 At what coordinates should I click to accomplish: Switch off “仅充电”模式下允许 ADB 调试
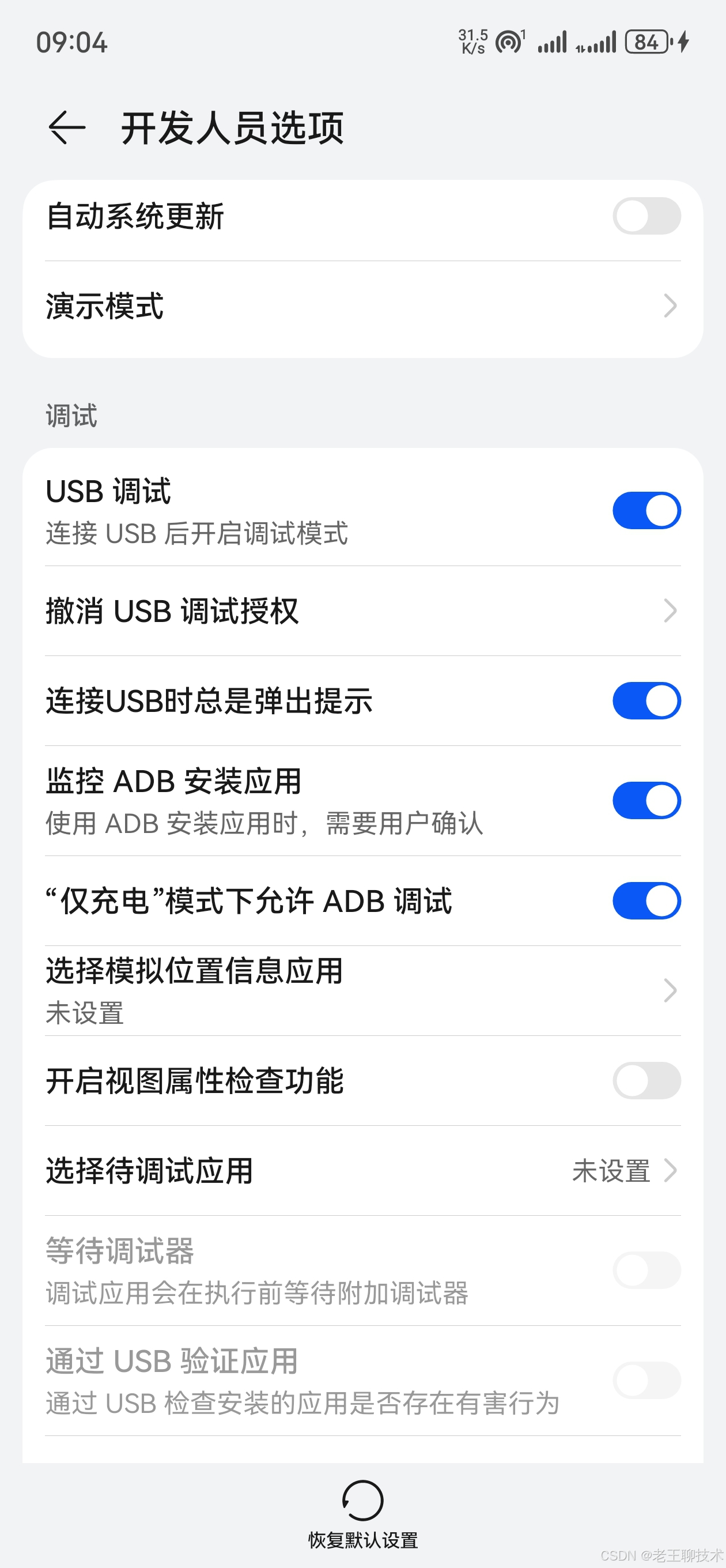point(646,901)
